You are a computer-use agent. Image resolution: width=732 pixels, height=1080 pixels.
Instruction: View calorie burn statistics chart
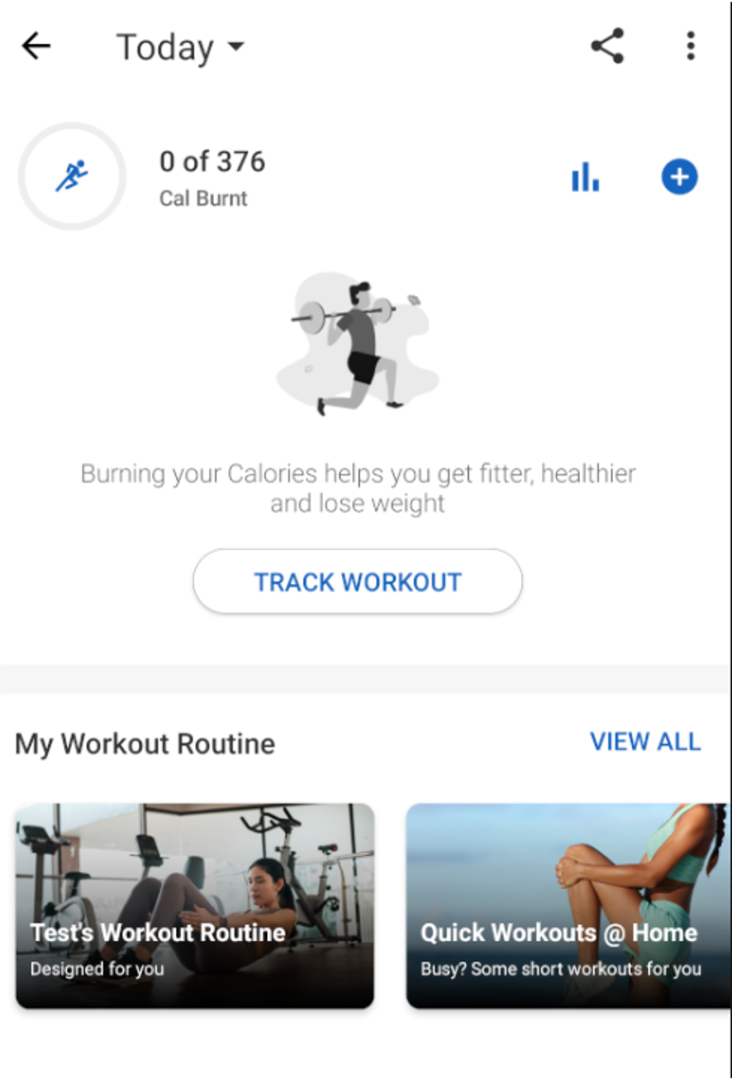pos(585,178)
